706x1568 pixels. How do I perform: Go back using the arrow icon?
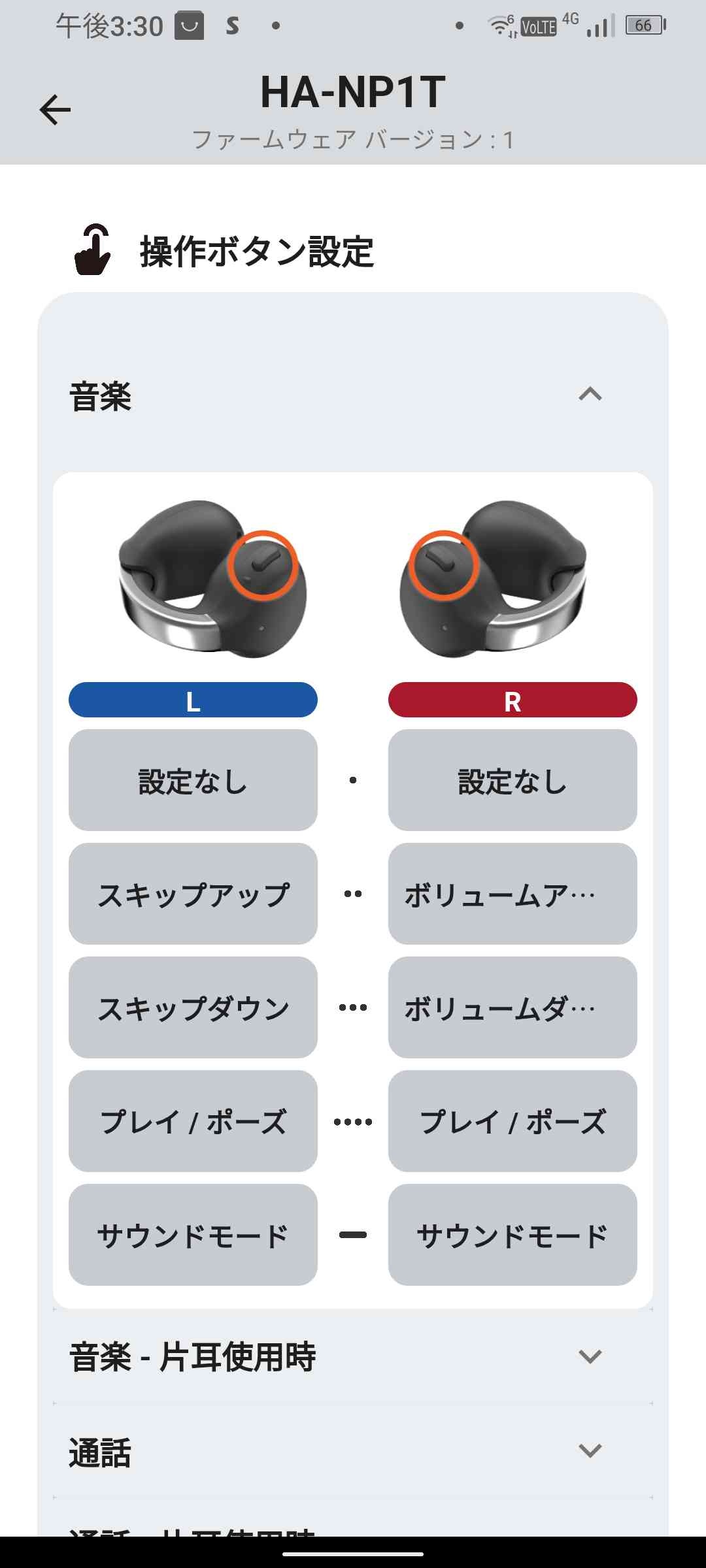pos(55,109)
